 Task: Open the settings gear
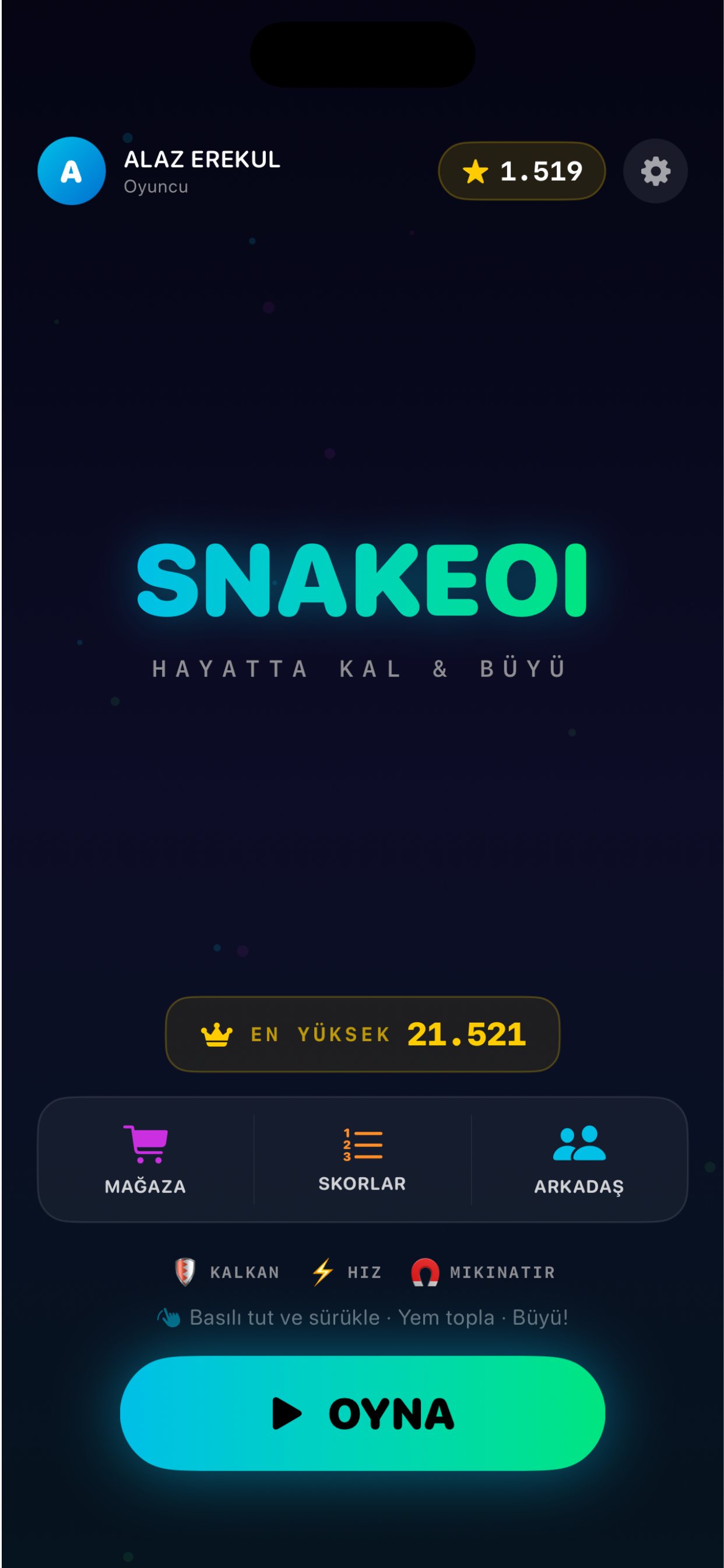click(x=655, y=171)
